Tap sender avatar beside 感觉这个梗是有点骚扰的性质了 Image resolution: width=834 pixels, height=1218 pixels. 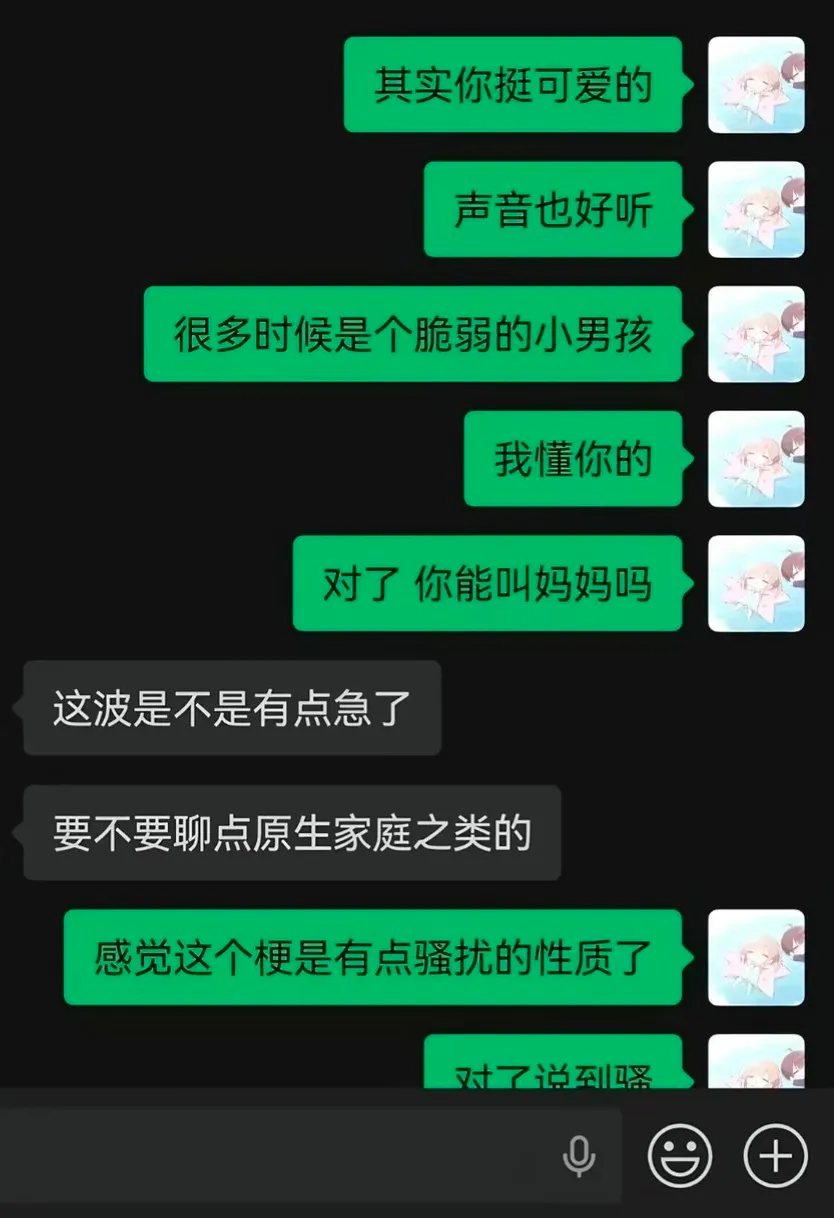(756, 957)
